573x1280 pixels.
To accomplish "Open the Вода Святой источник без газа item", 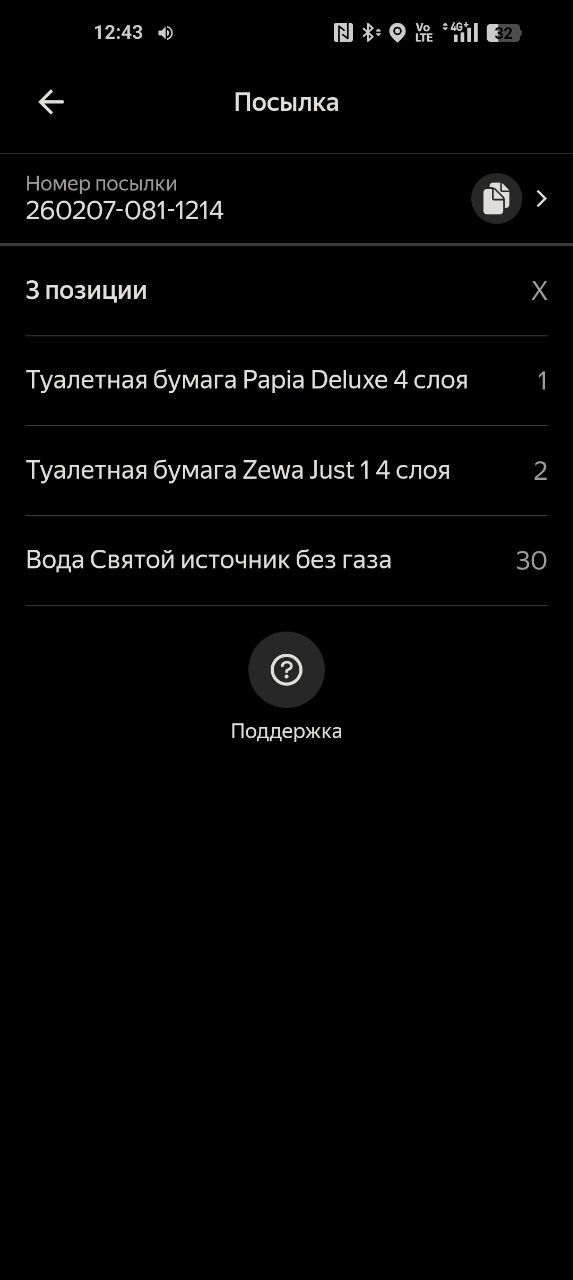I will pyautogui.click(x=286, y=561).
